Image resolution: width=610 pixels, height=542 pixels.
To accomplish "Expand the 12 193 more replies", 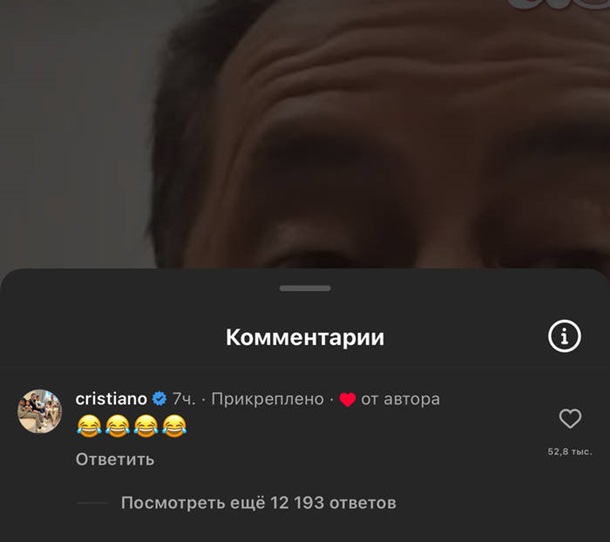I will point(258,503).
